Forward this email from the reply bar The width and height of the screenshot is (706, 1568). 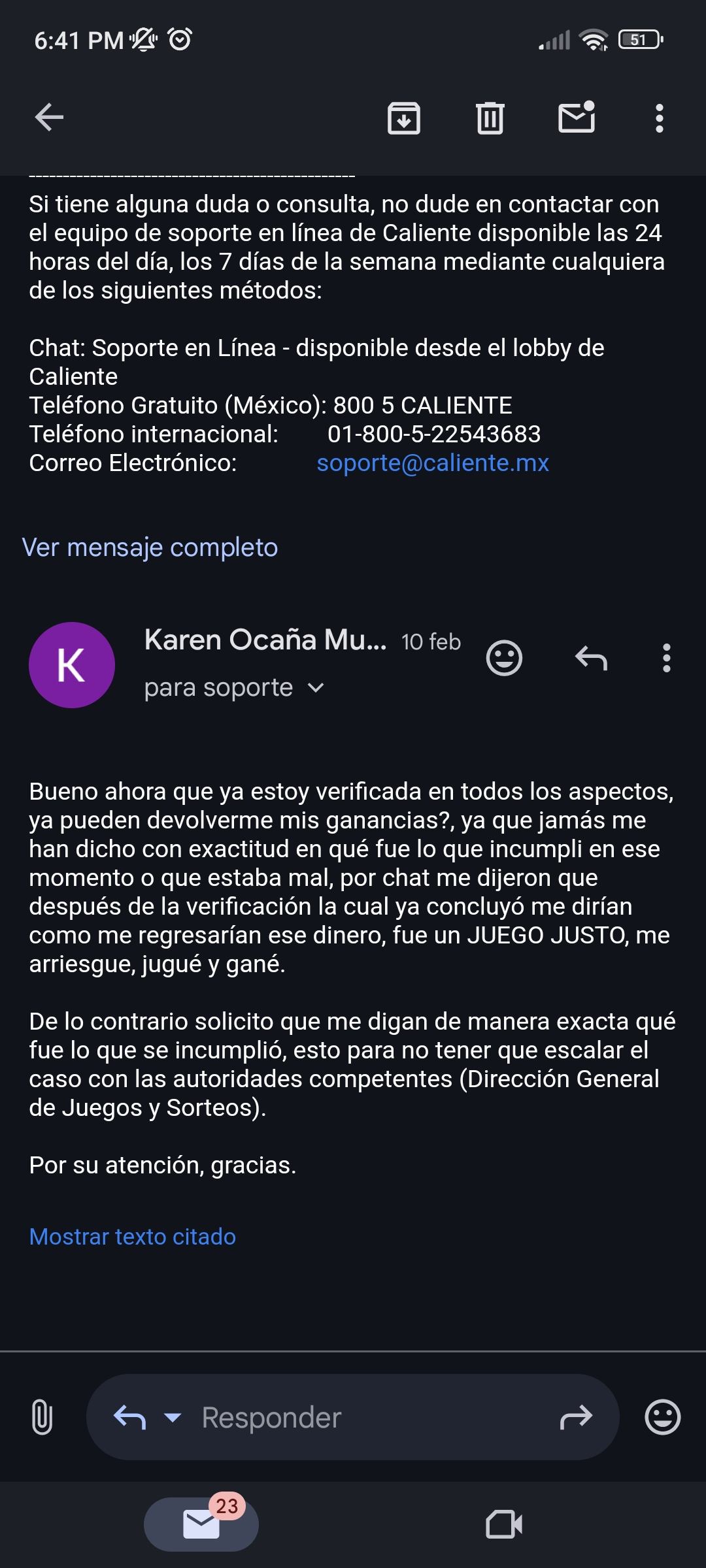click(x=576, y=1417)
